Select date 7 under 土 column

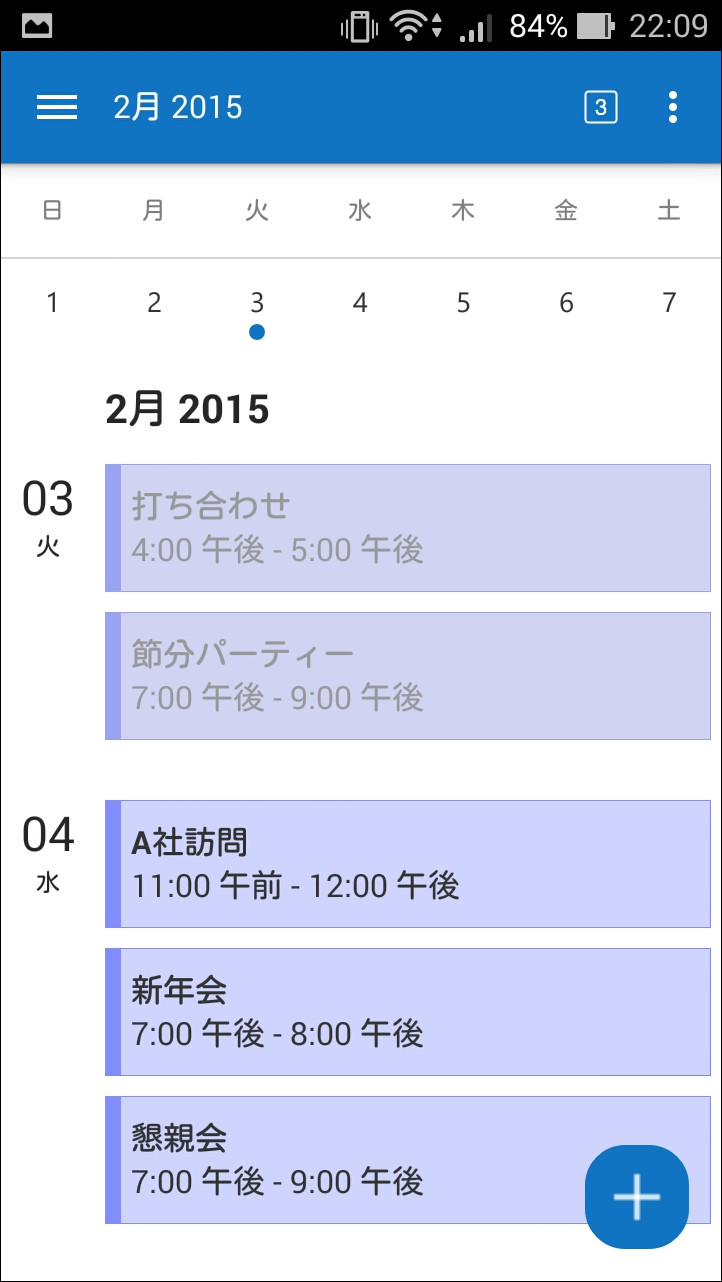[668, 302]
